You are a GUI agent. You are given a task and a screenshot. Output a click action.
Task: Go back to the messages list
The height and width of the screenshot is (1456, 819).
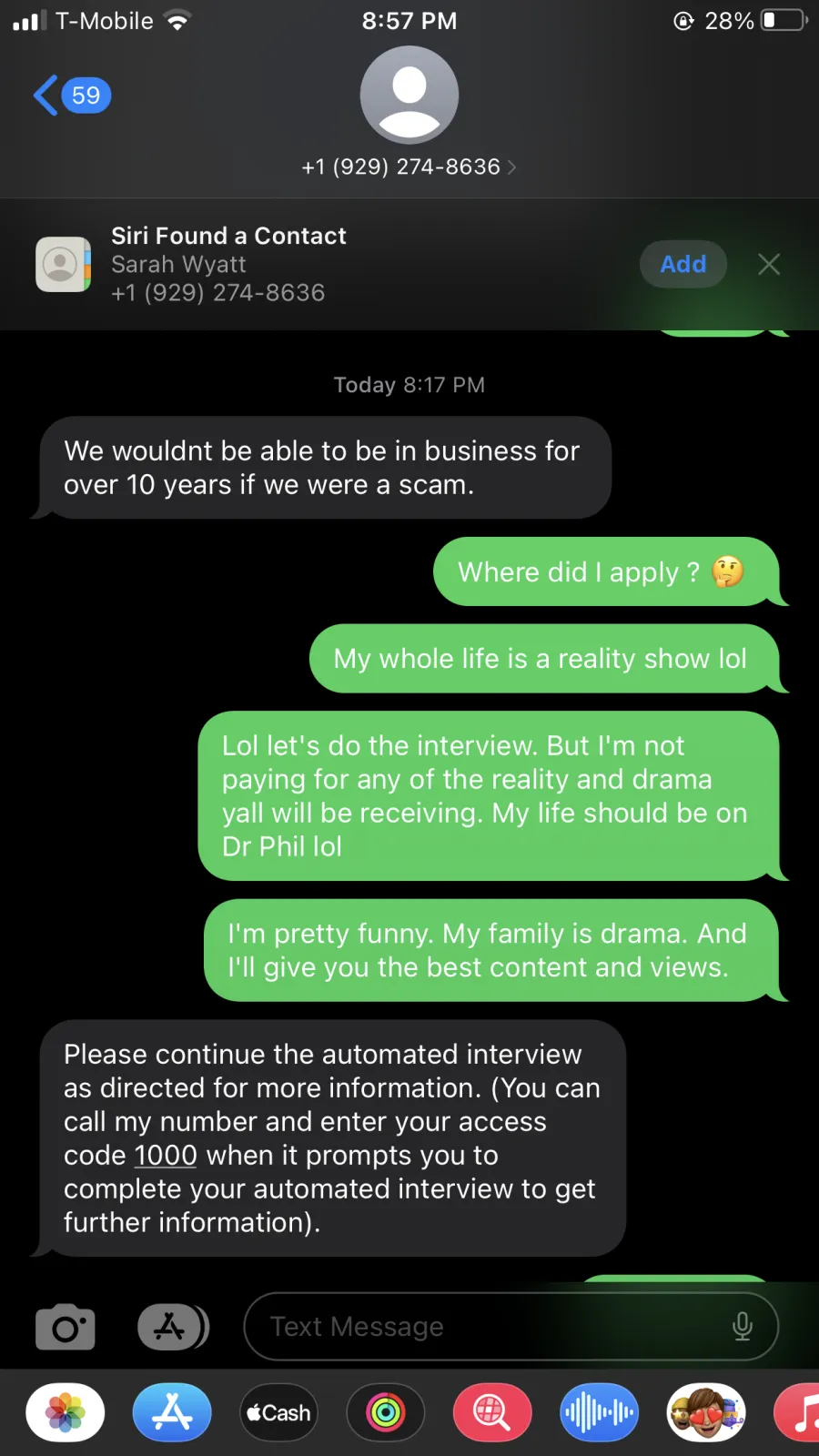pos(71,95)
